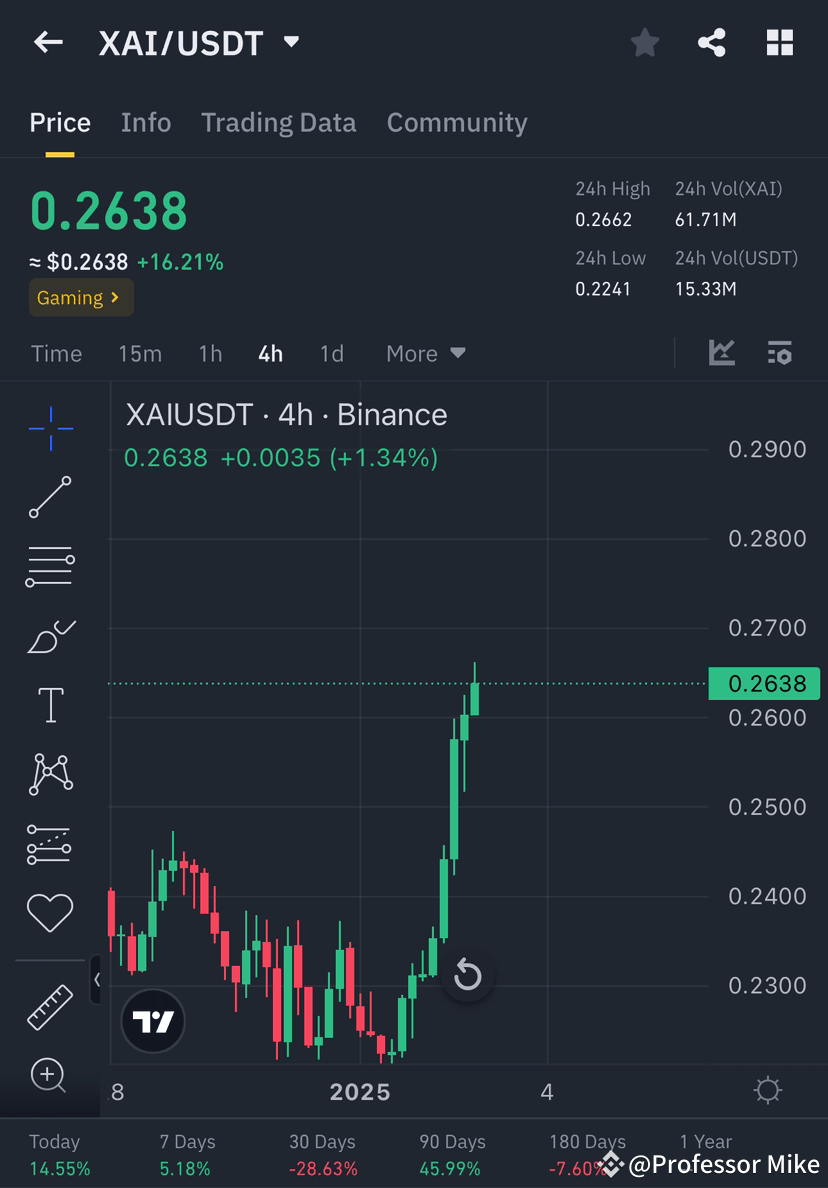Toggle favorites with the heart icon

(x=50, y=912)
